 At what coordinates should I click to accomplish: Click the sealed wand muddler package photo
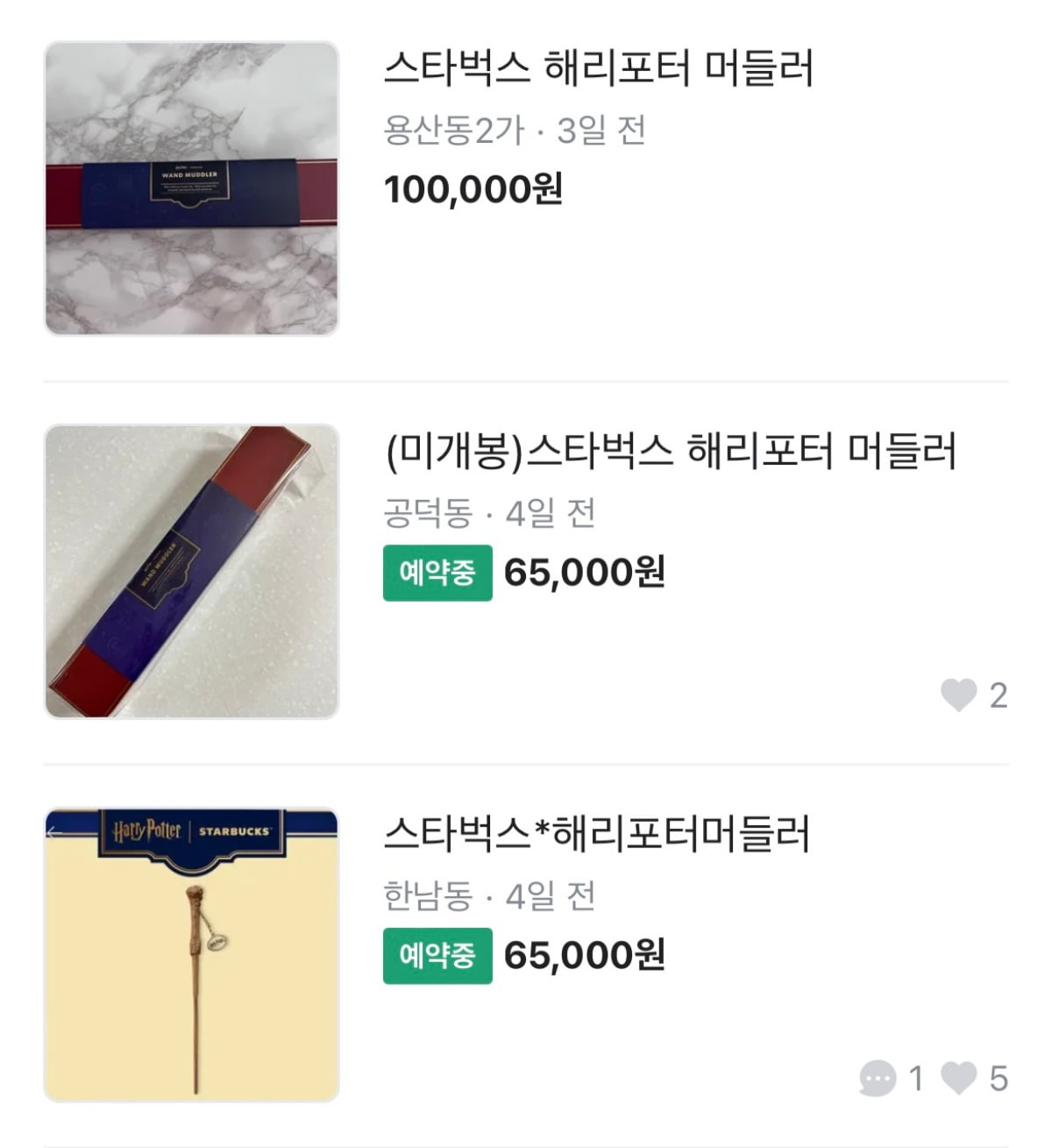point(191,574)
